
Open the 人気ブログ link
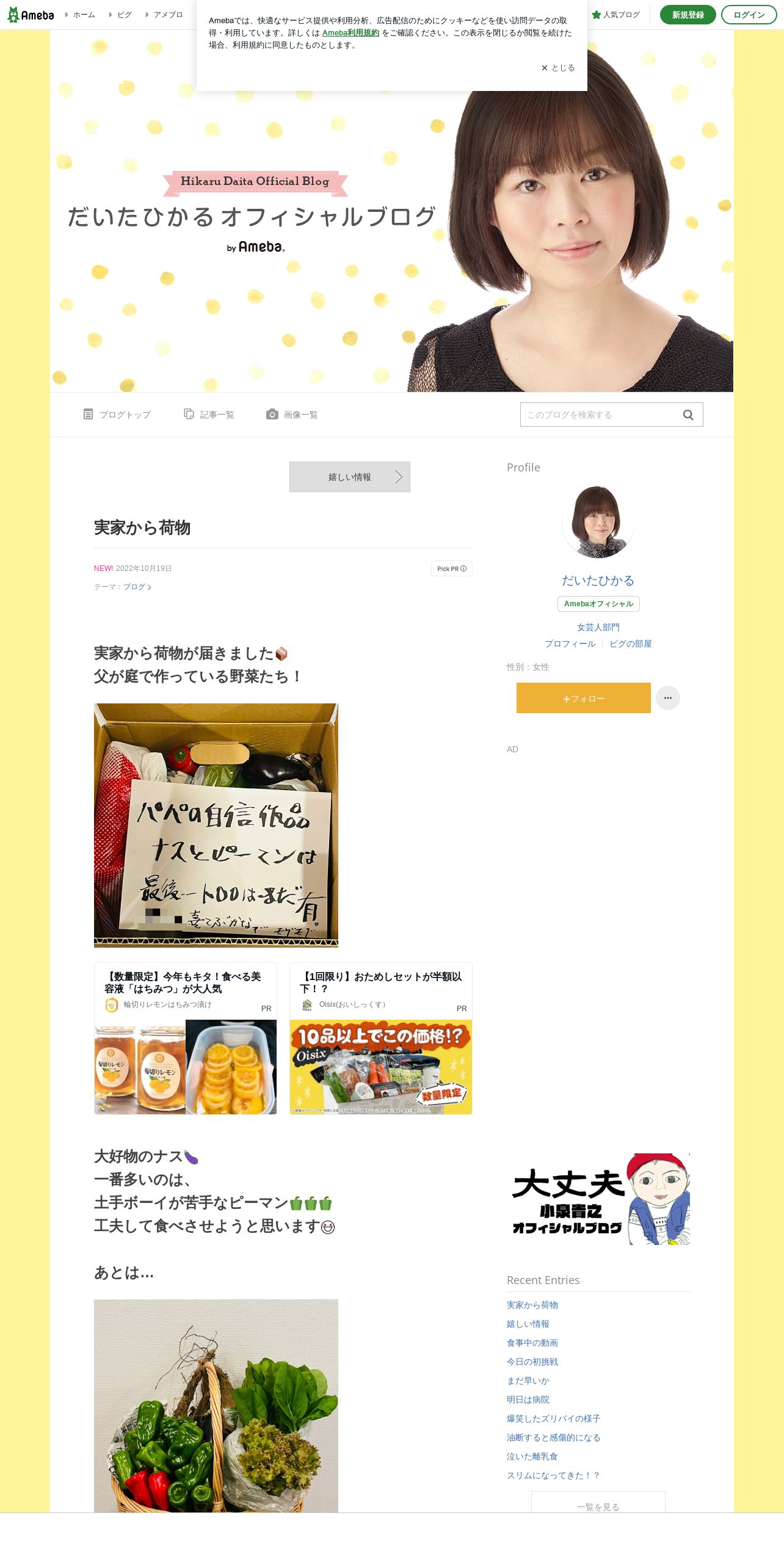(616, 15)
